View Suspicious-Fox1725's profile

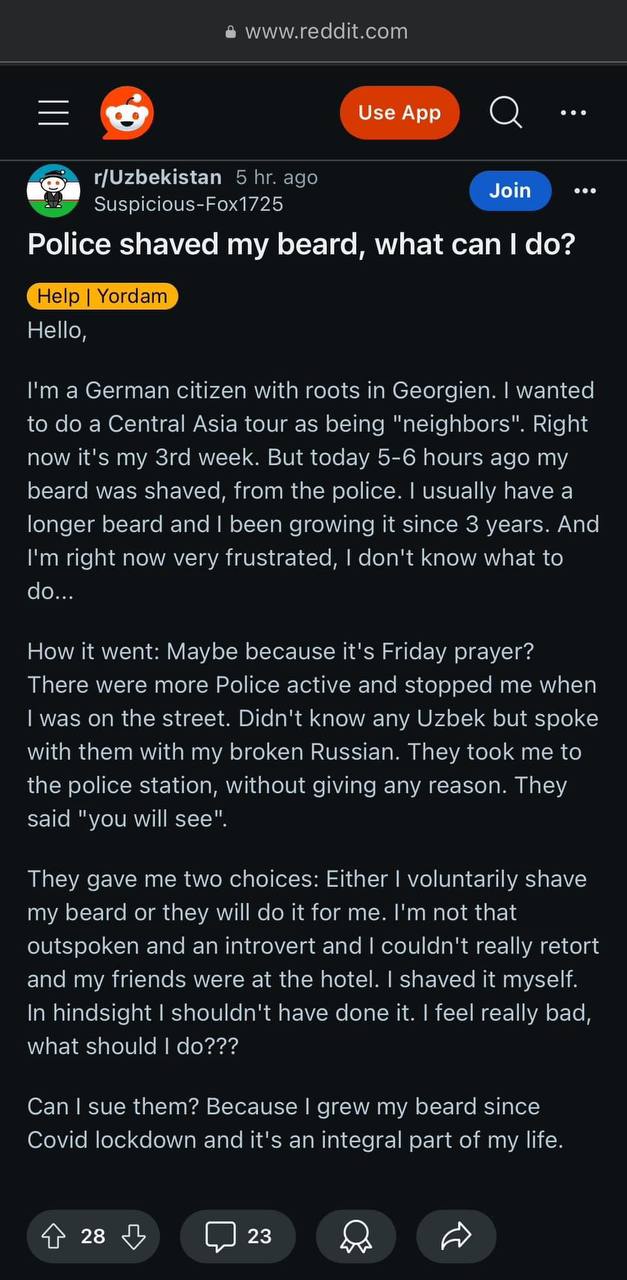tap(188, 204)
